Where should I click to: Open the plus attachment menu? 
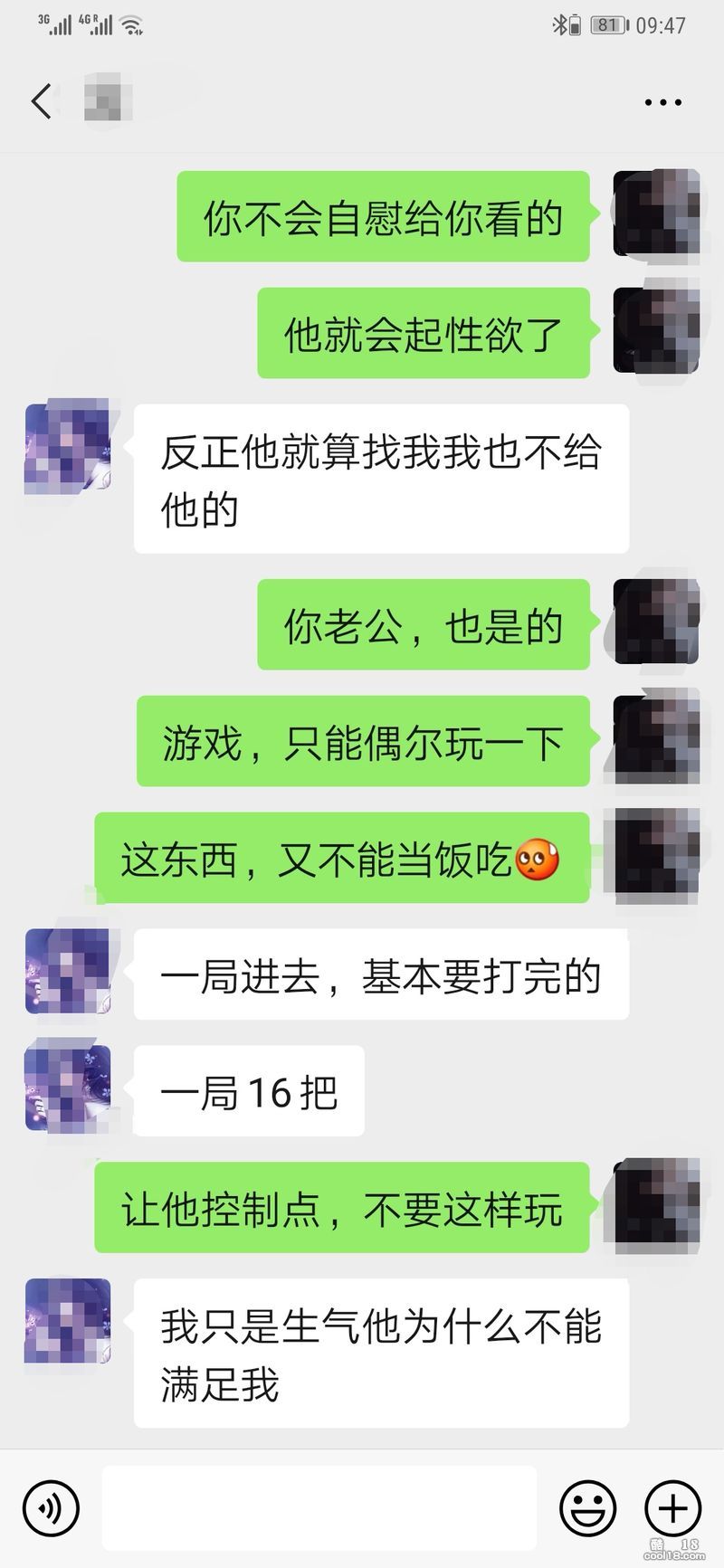pos(672,1508)
